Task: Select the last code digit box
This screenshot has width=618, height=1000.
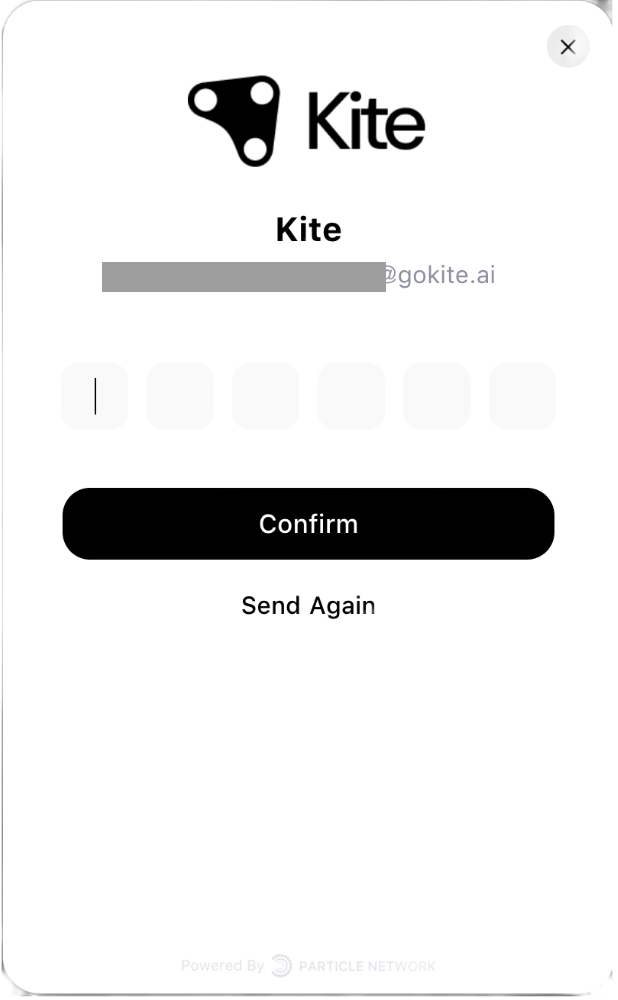Action: [522, 396]
